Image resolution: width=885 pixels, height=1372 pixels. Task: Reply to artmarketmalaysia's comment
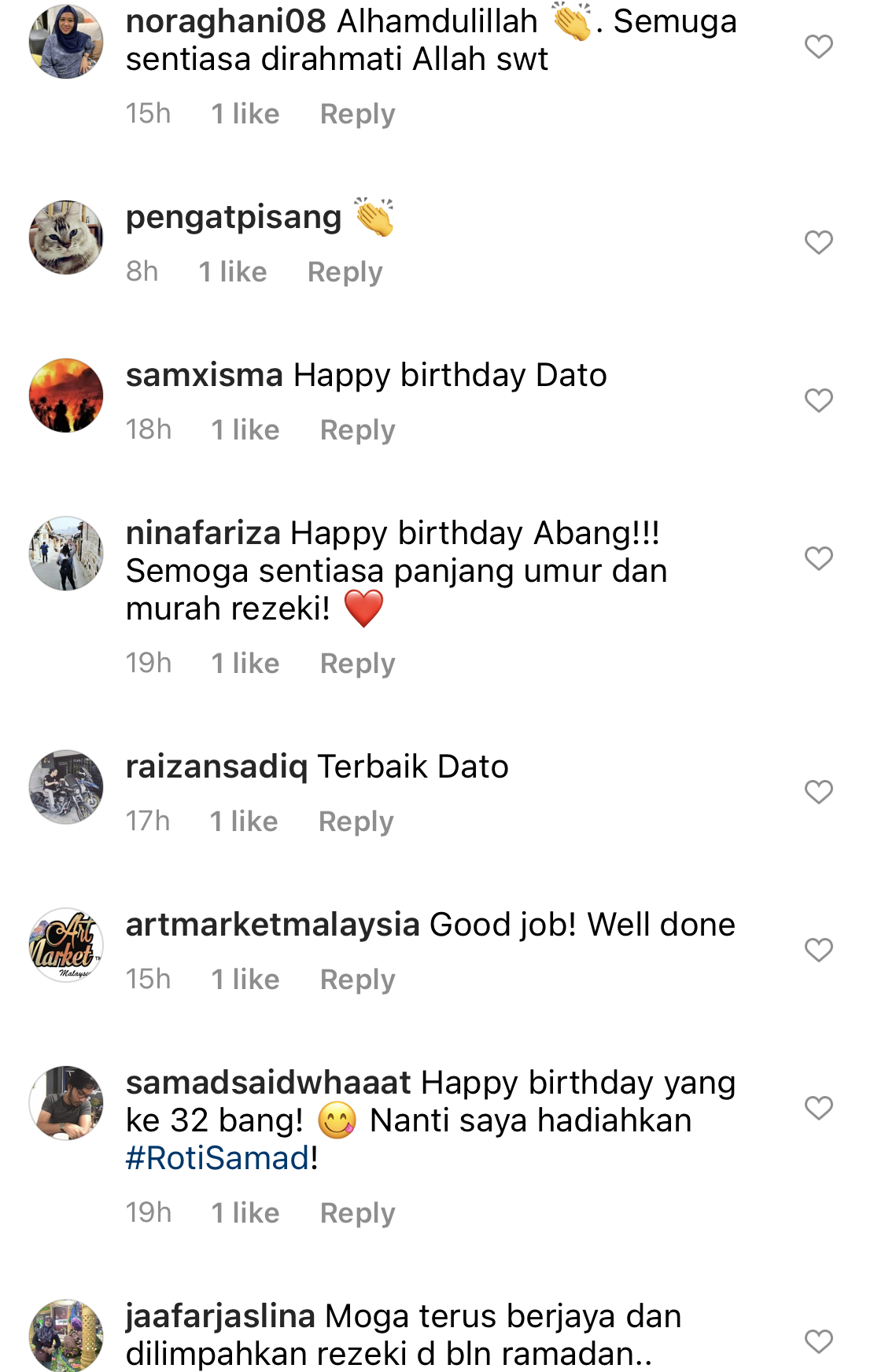pyautogui.click(x=357, y=980)
